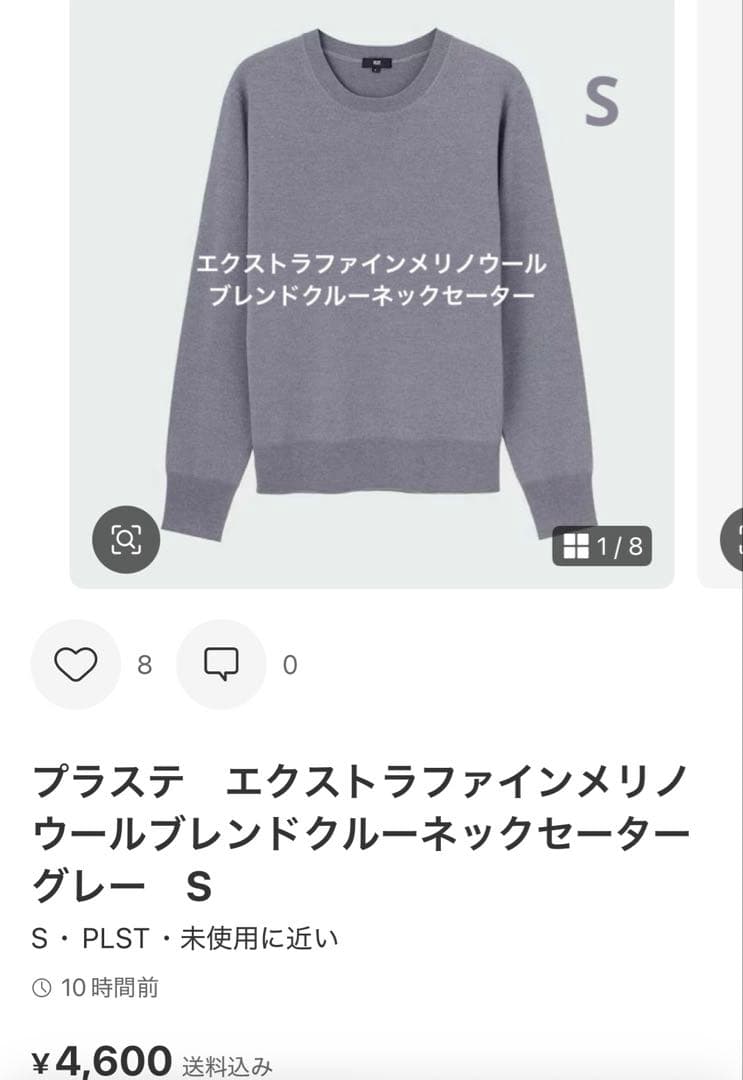Click the size S in the detail line
The height and width of the screenshot is (1080, 743).
38,936
